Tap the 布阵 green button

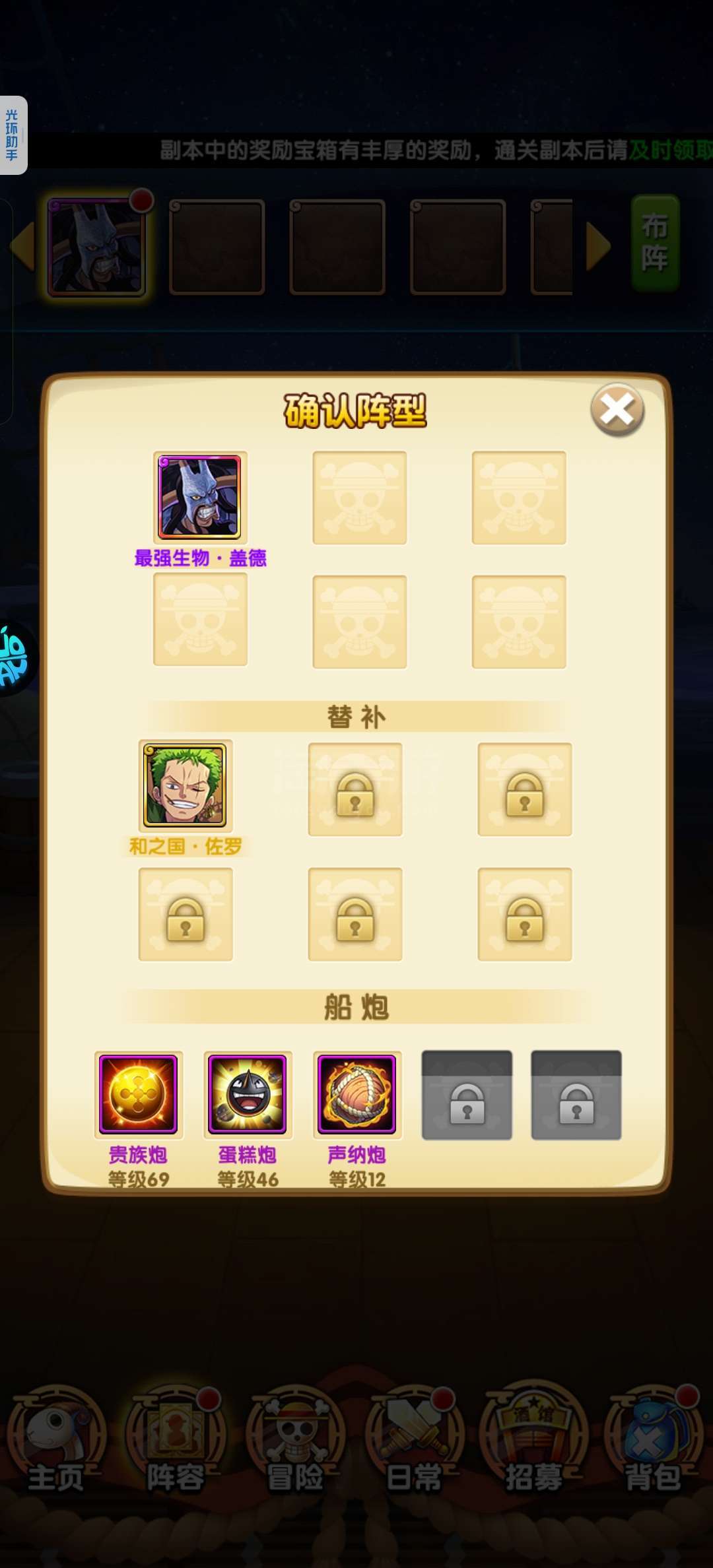(655, 243)
